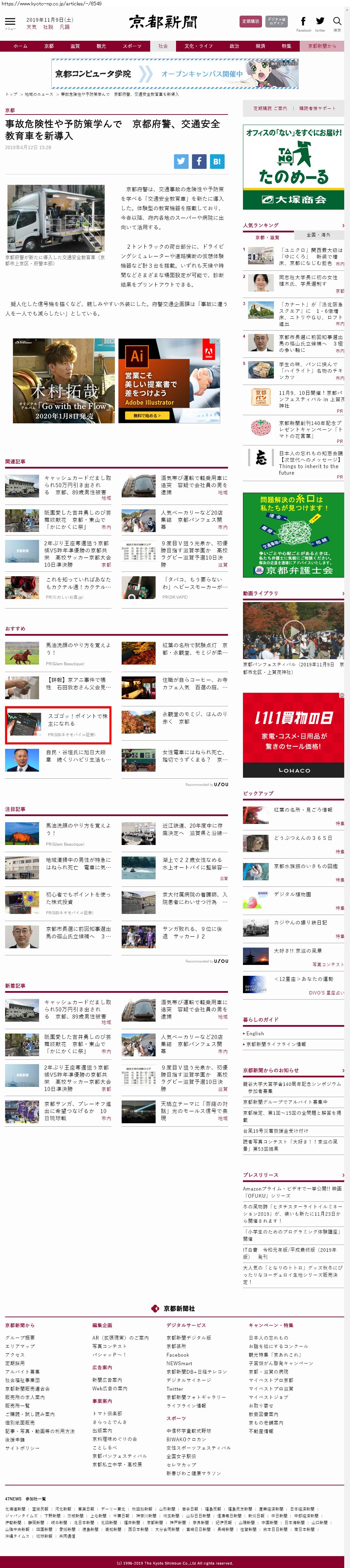This screenshot has width=350, height=1568.
Task: Share article on Twitter below headline
Action: tap(181, 161)
